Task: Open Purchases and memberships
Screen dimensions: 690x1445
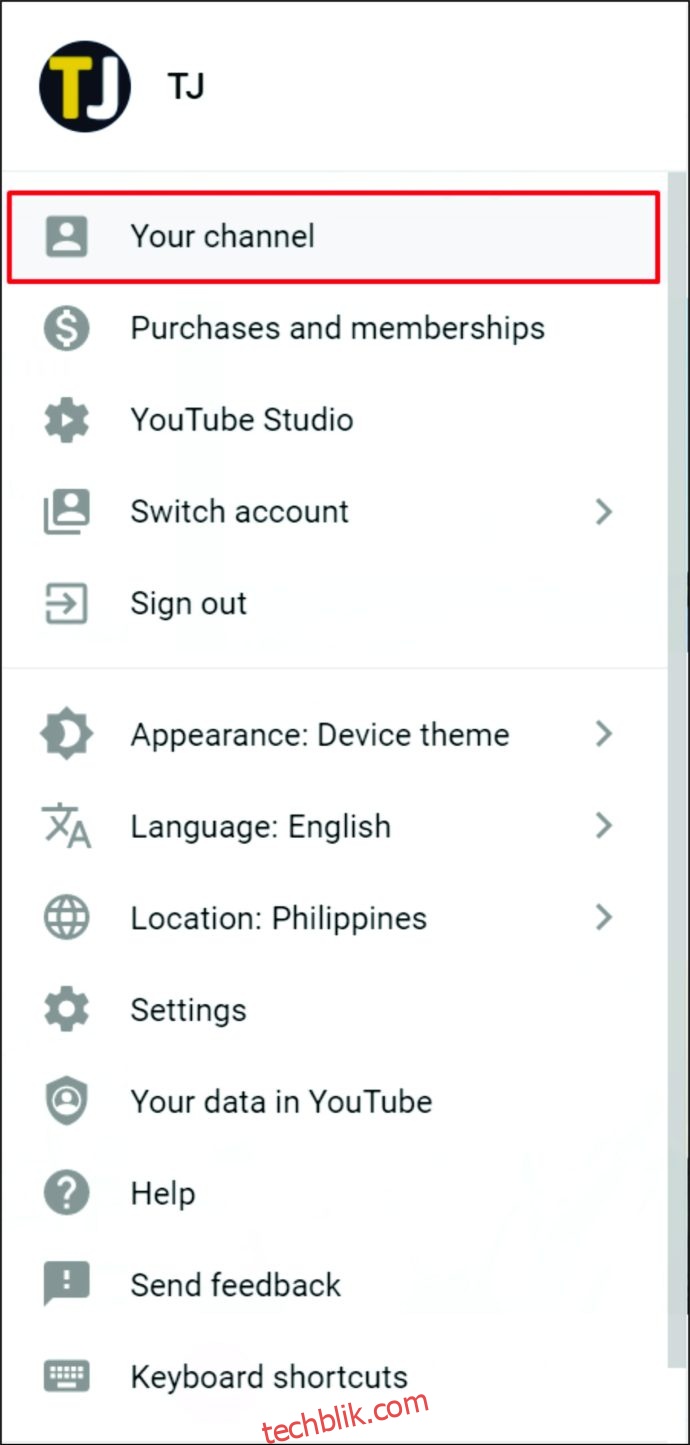Action: pyautogui.click(x=334, y=328)
